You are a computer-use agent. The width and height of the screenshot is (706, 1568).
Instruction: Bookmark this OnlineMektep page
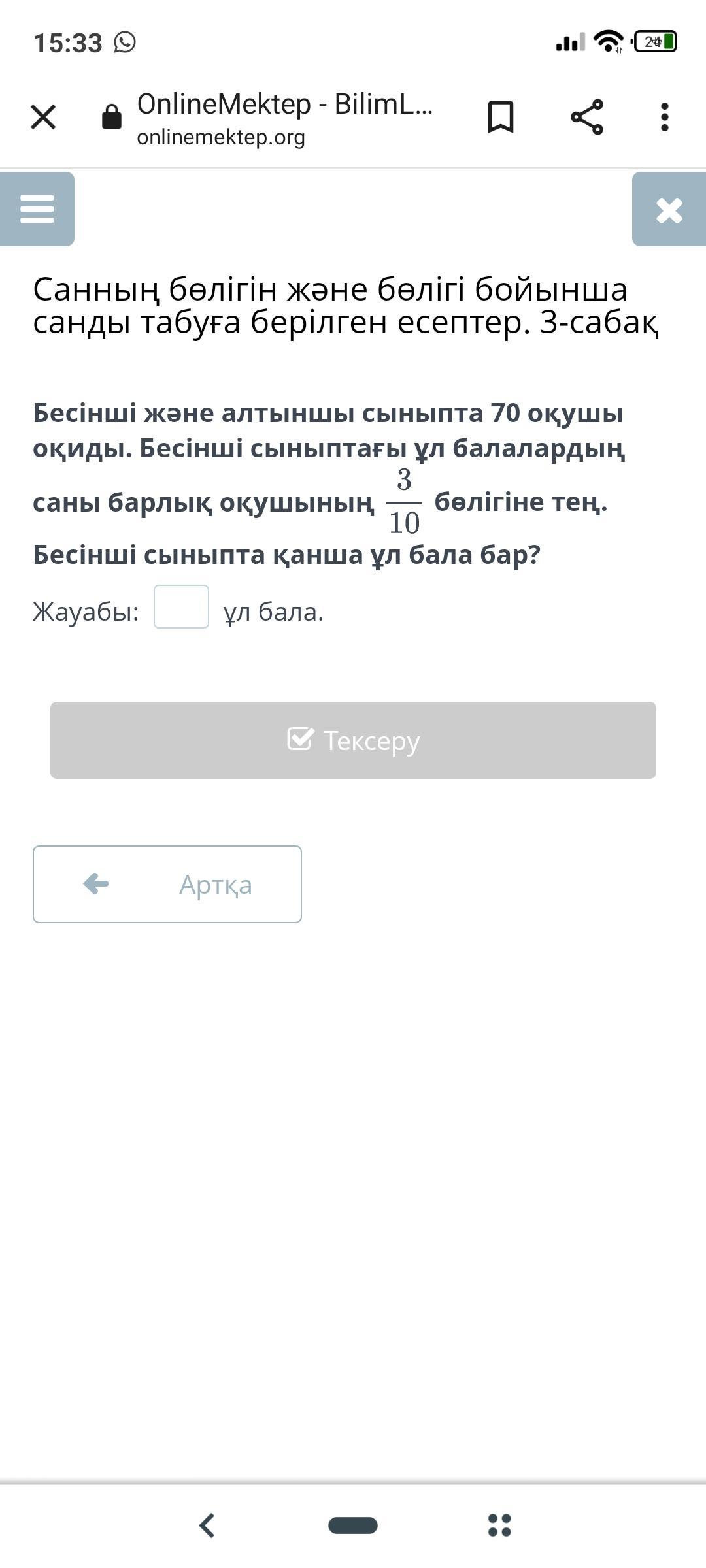coord(501,118)
